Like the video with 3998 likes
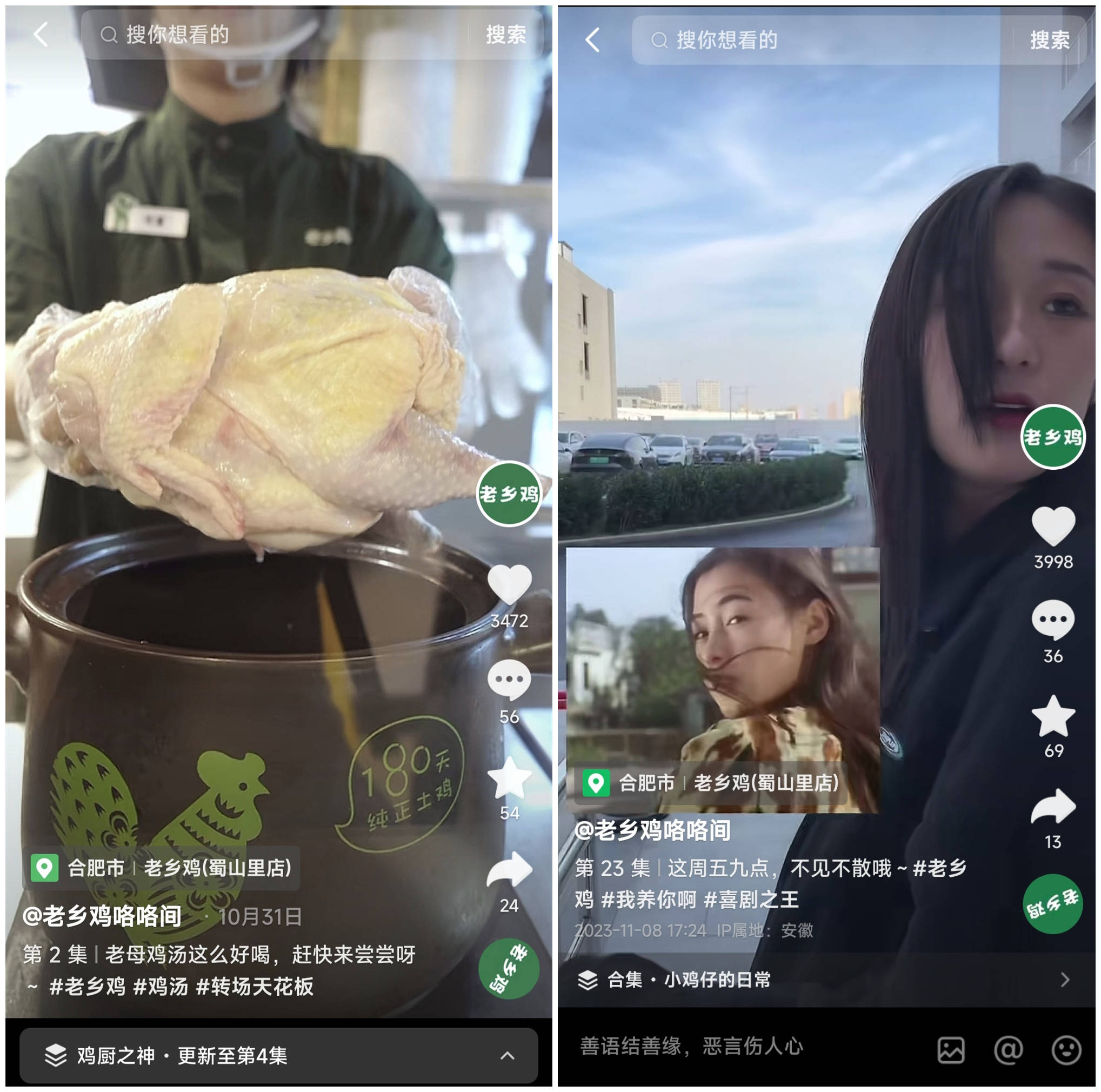Viewport: 1101px width, 1092px height. (x=1053, y=525)
